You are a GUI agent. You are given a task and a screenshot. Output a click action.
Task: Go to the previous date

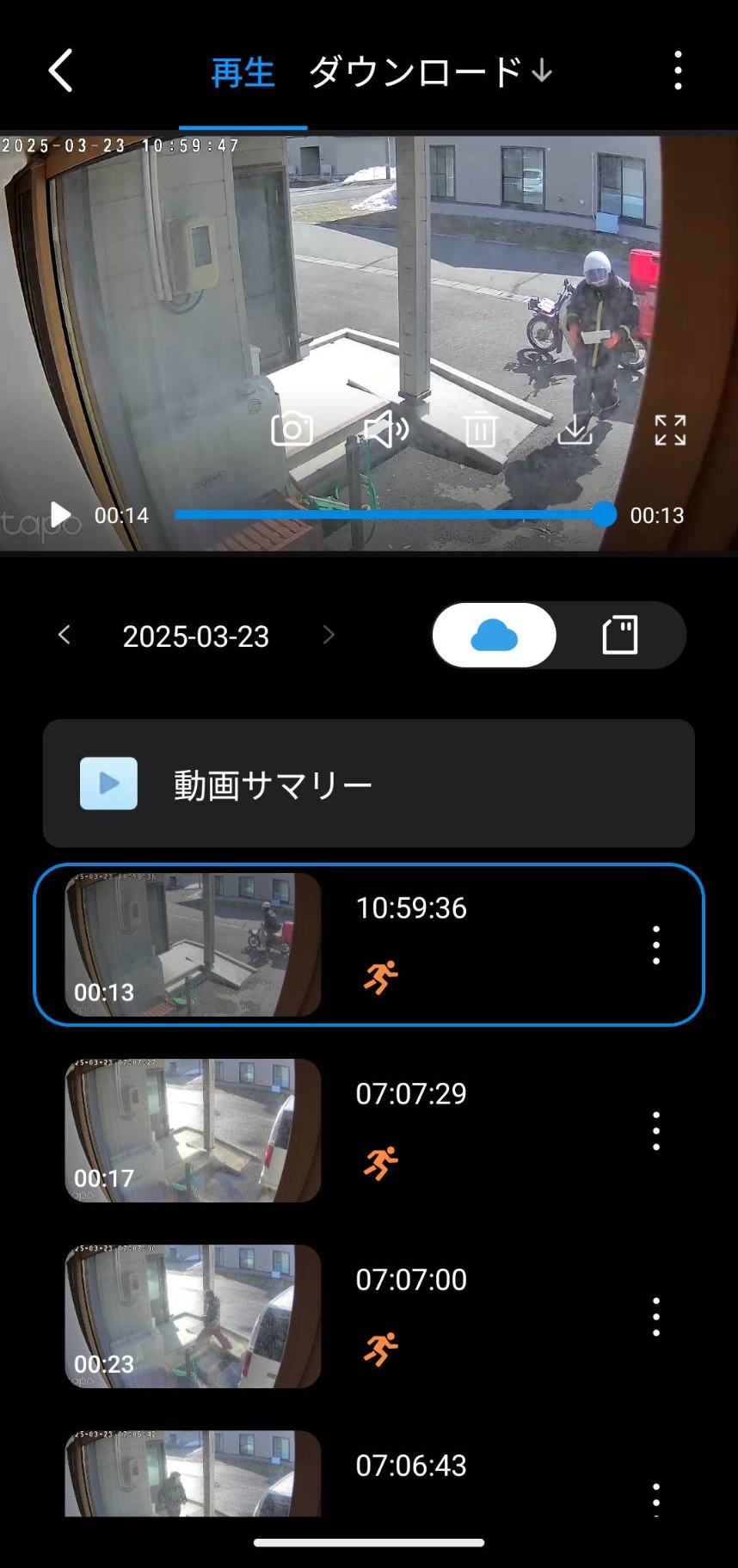[65, 636]
